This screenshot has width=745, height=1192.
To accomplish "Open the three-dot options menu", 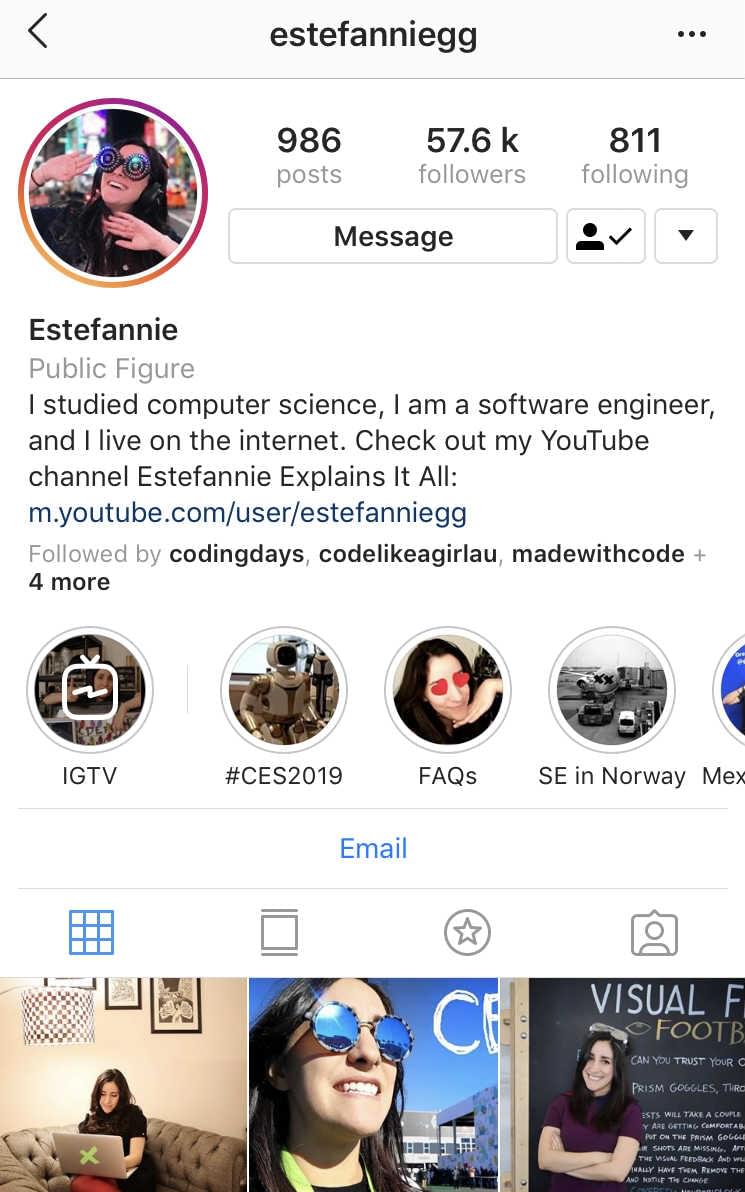I will pyautogui.click(x=691, y=34).
